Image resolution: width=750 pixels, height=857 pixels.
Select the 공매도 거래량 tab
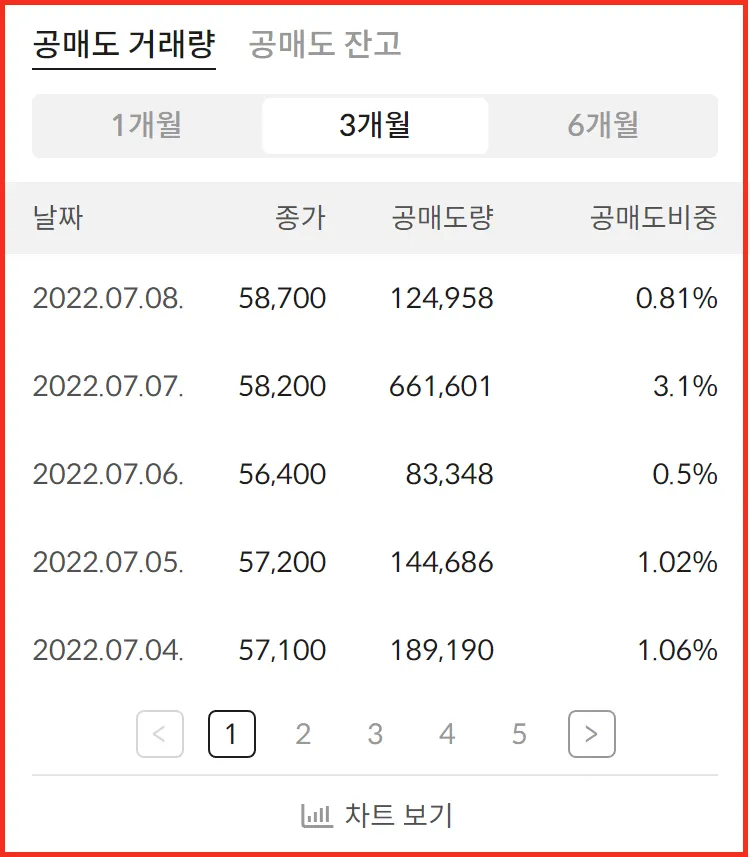tap(124, 45)
